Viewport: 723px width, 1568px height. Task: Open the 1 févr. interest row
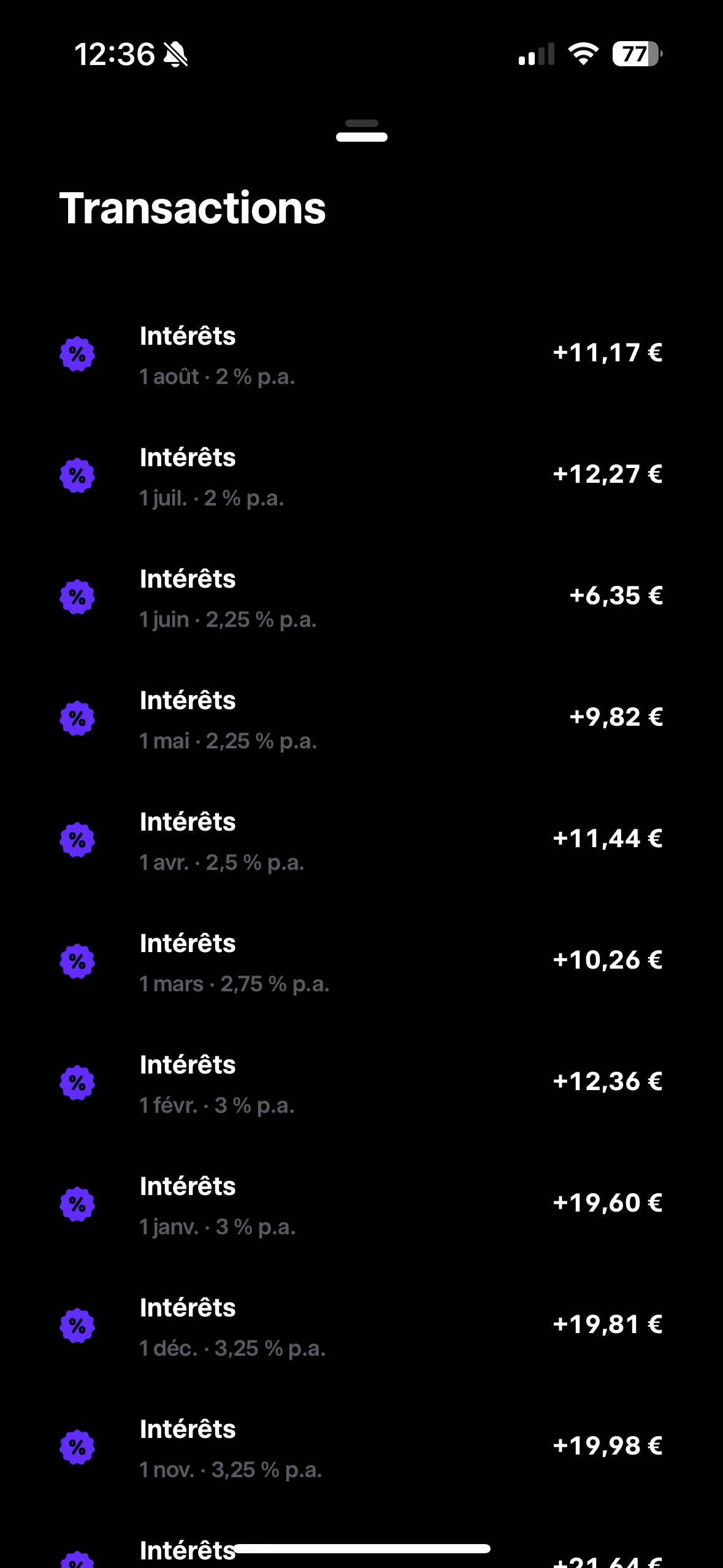tap(361, 1083)
